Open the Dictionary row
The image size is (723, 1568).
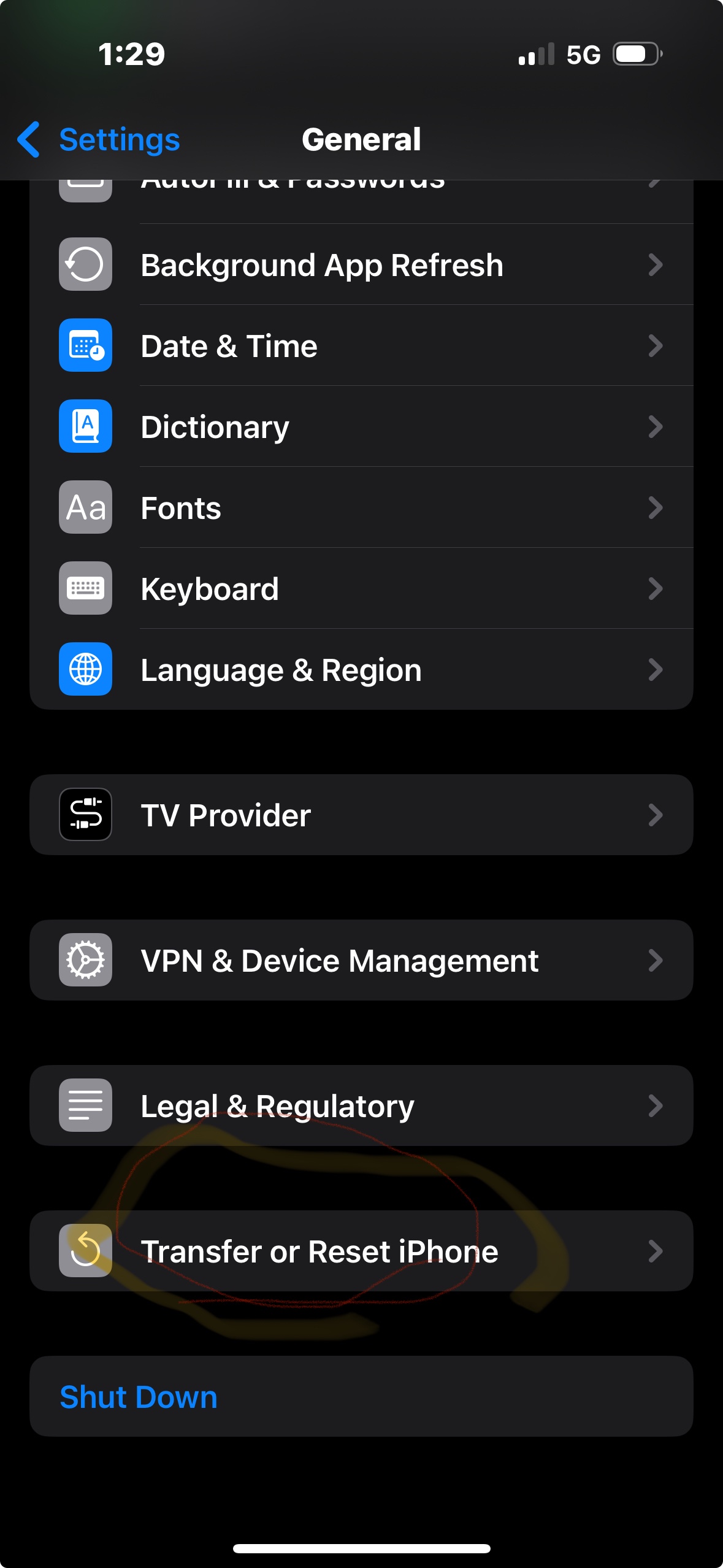[361, 427]
